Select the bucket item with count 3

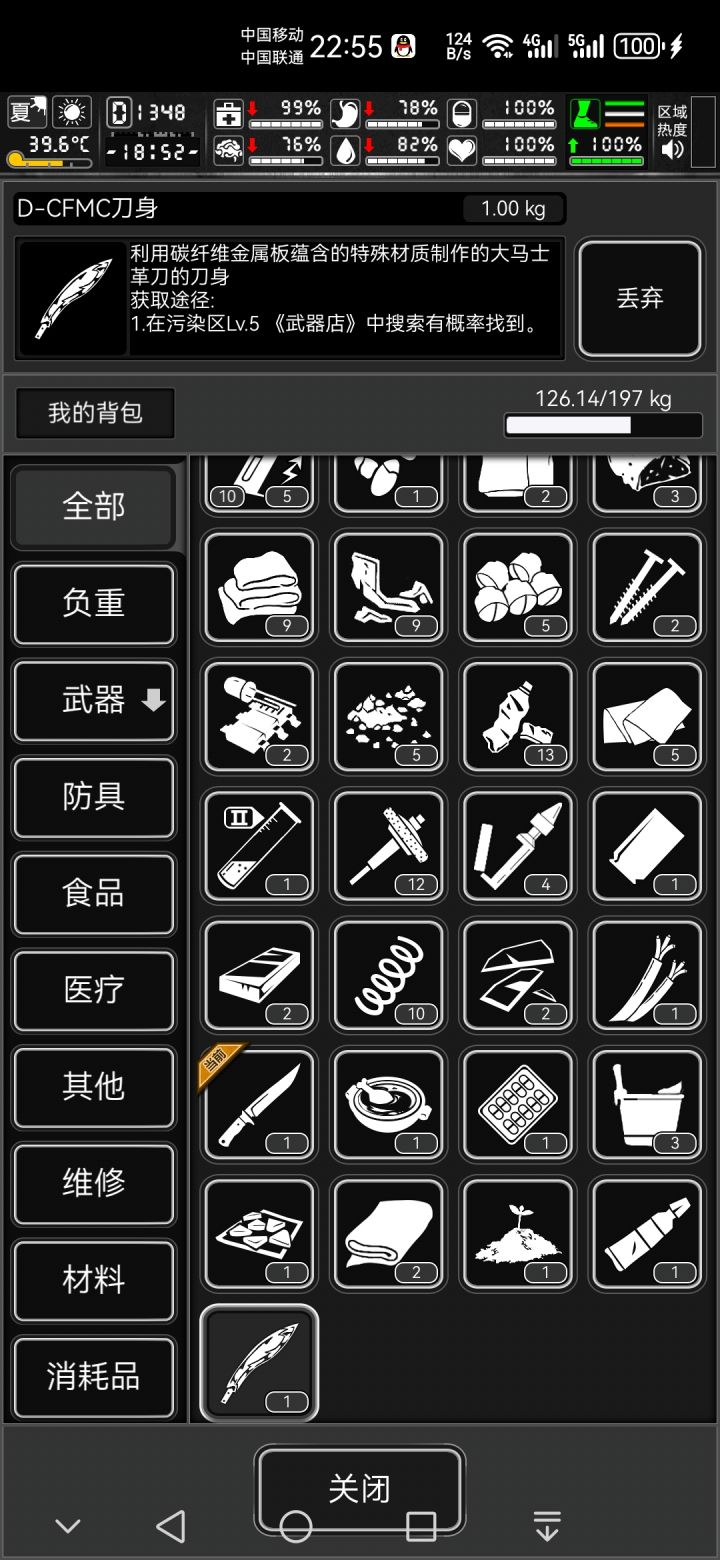tap(647, 1105)
